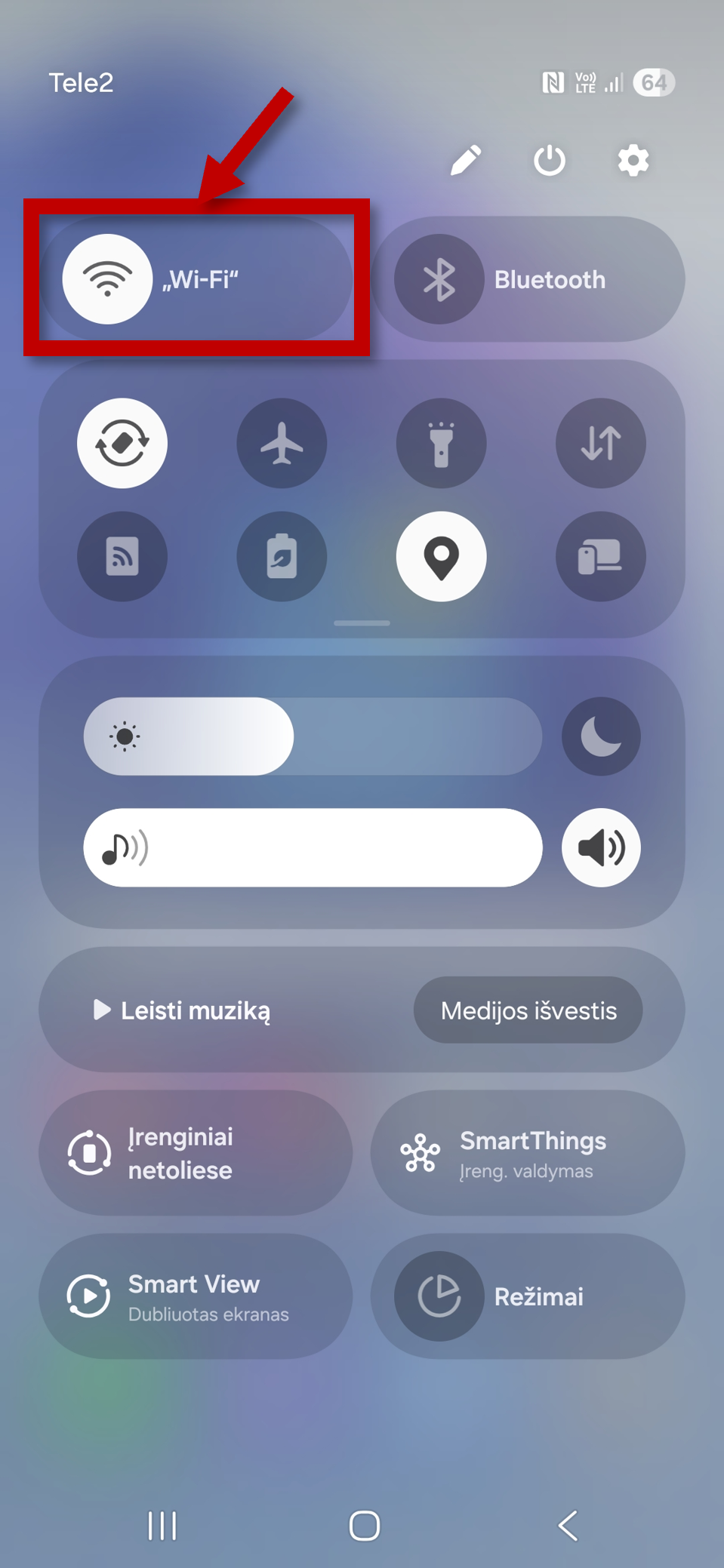Turn on mobile hotspot

(x=122, y=557)
